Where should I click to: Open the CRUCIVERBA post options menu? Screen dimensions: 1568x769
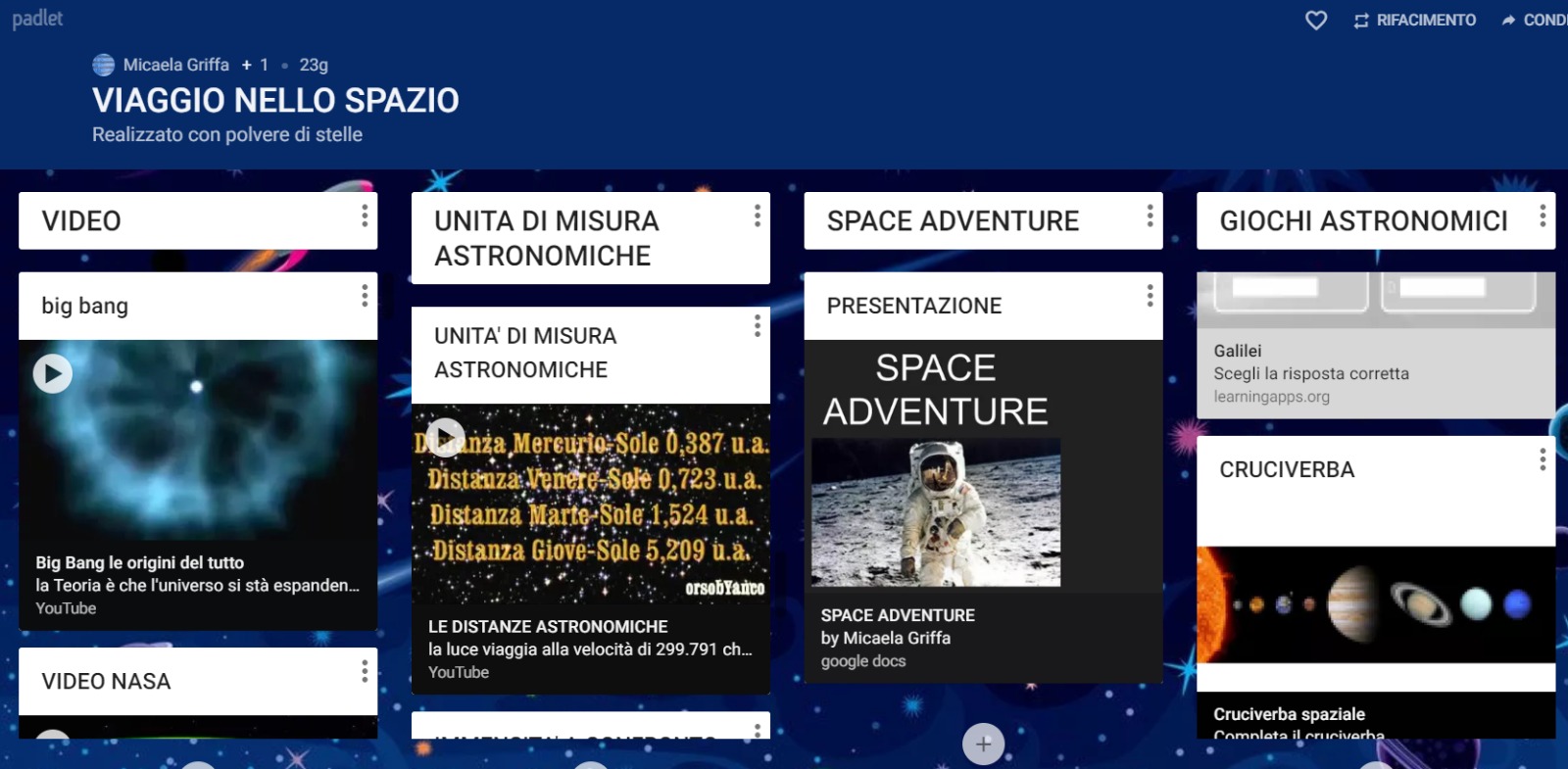[x=1543, y=459]
